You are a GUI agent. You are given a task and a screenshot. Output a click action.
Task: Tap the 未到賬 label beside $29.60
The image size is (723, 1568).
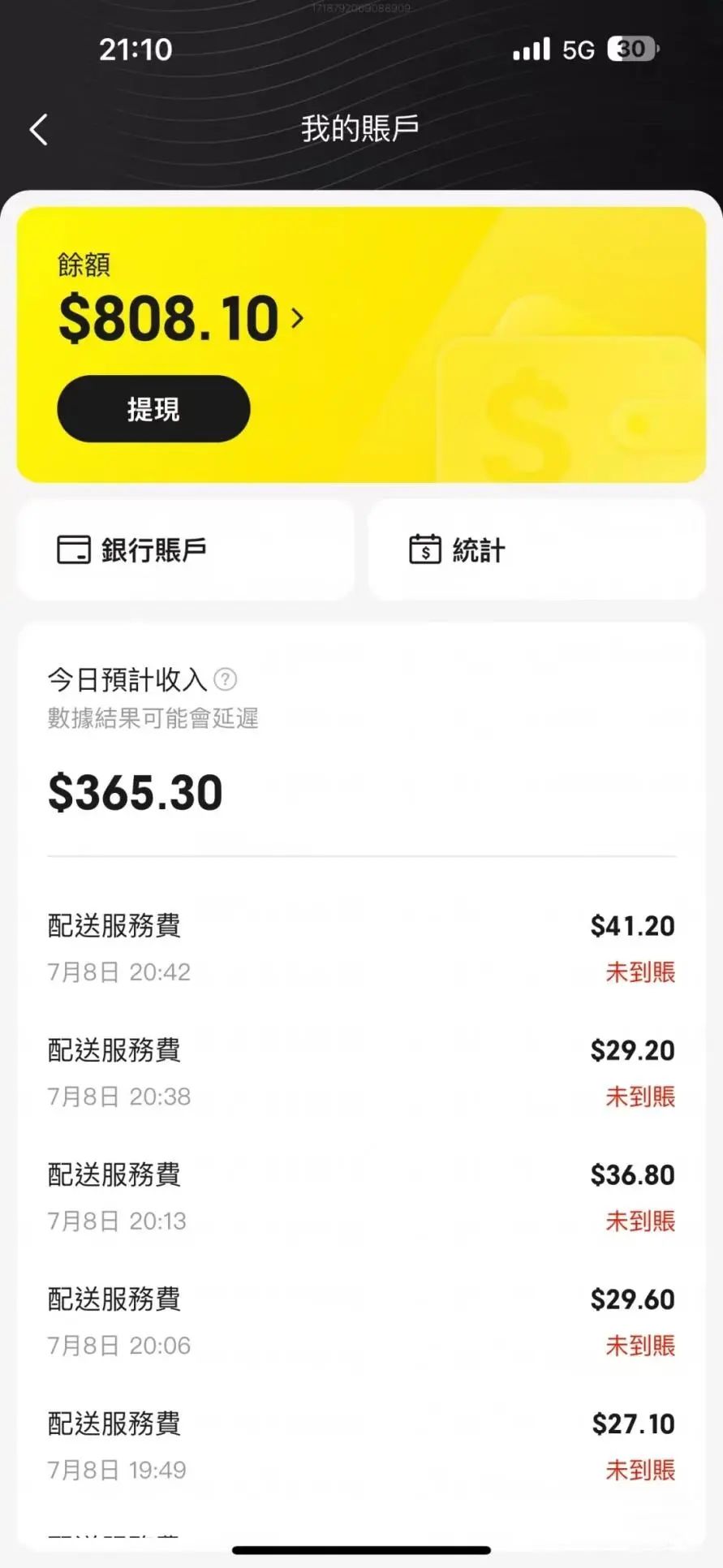(640, 1347)
